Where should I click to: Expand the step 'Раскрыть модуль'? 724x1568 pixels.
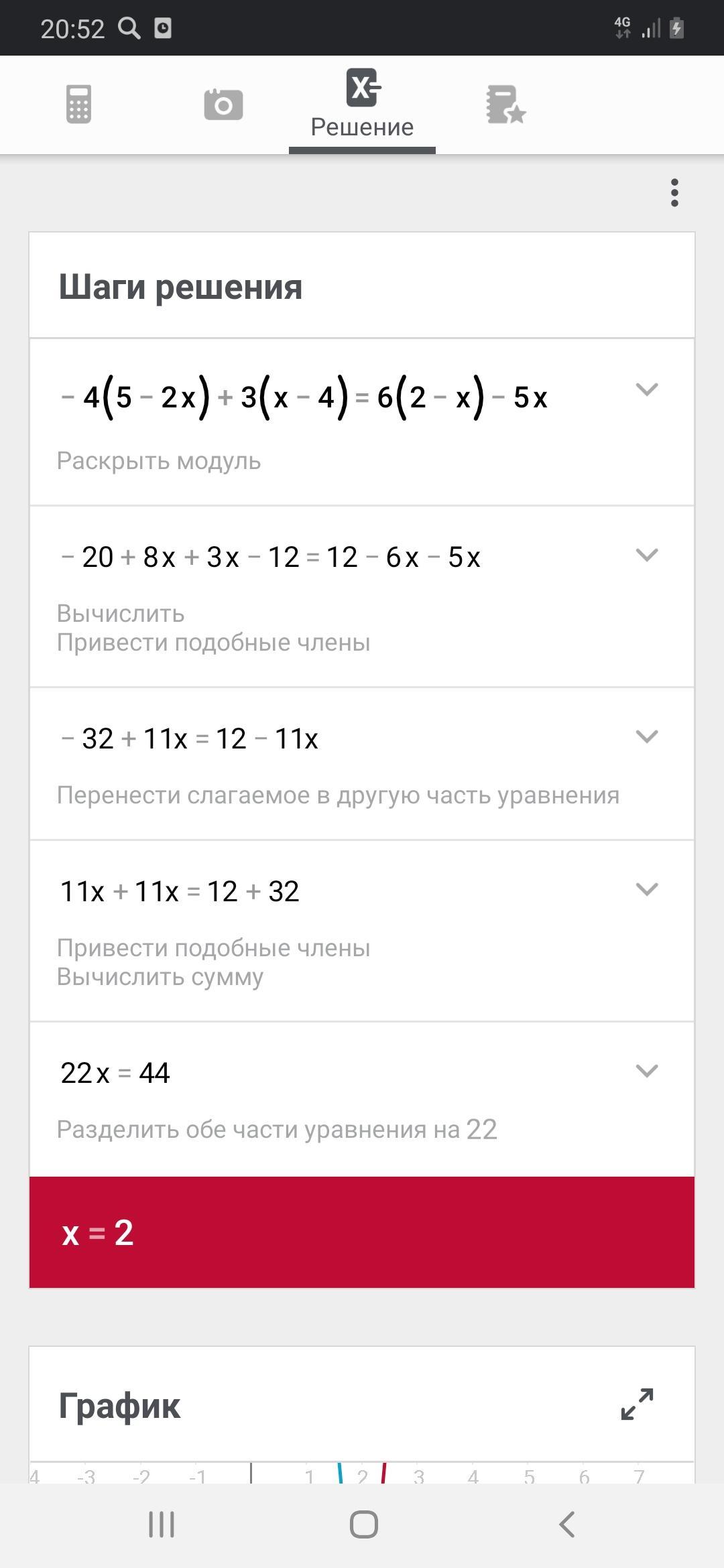[646, 389]
